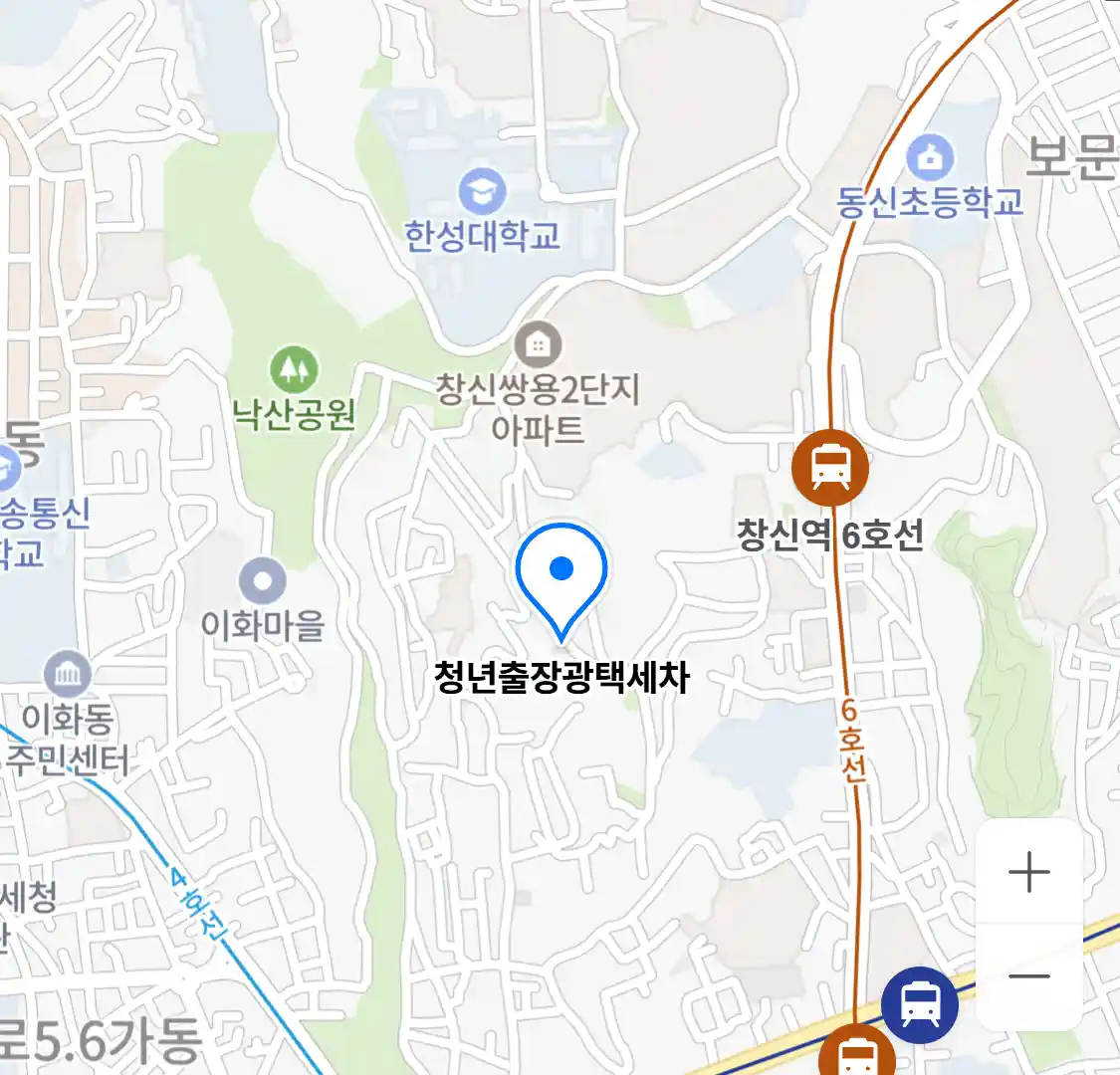
Task: Zoom in with the plus button
Action: [1028, 873]
